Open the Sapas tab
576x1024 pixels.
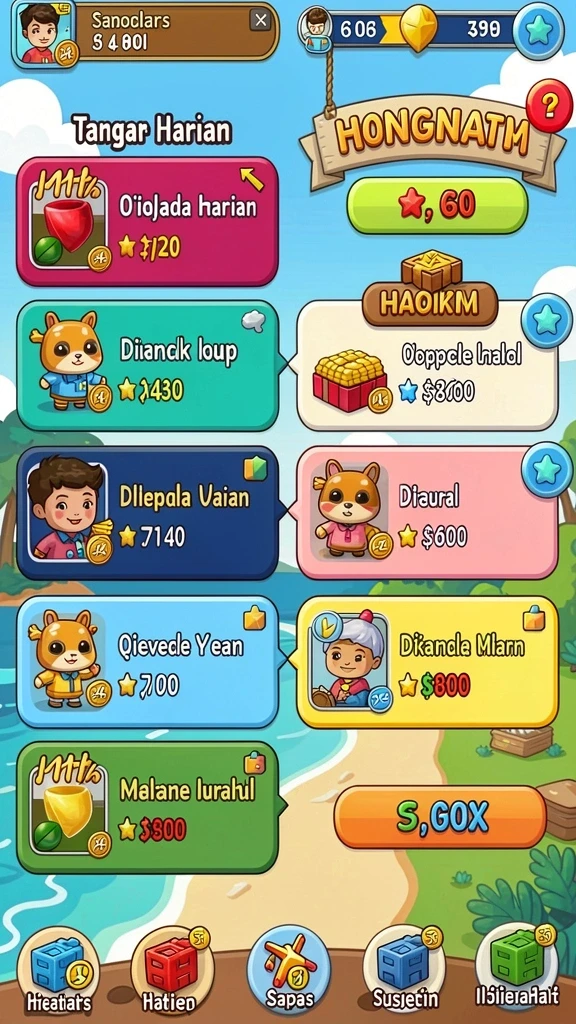point(289,971)
